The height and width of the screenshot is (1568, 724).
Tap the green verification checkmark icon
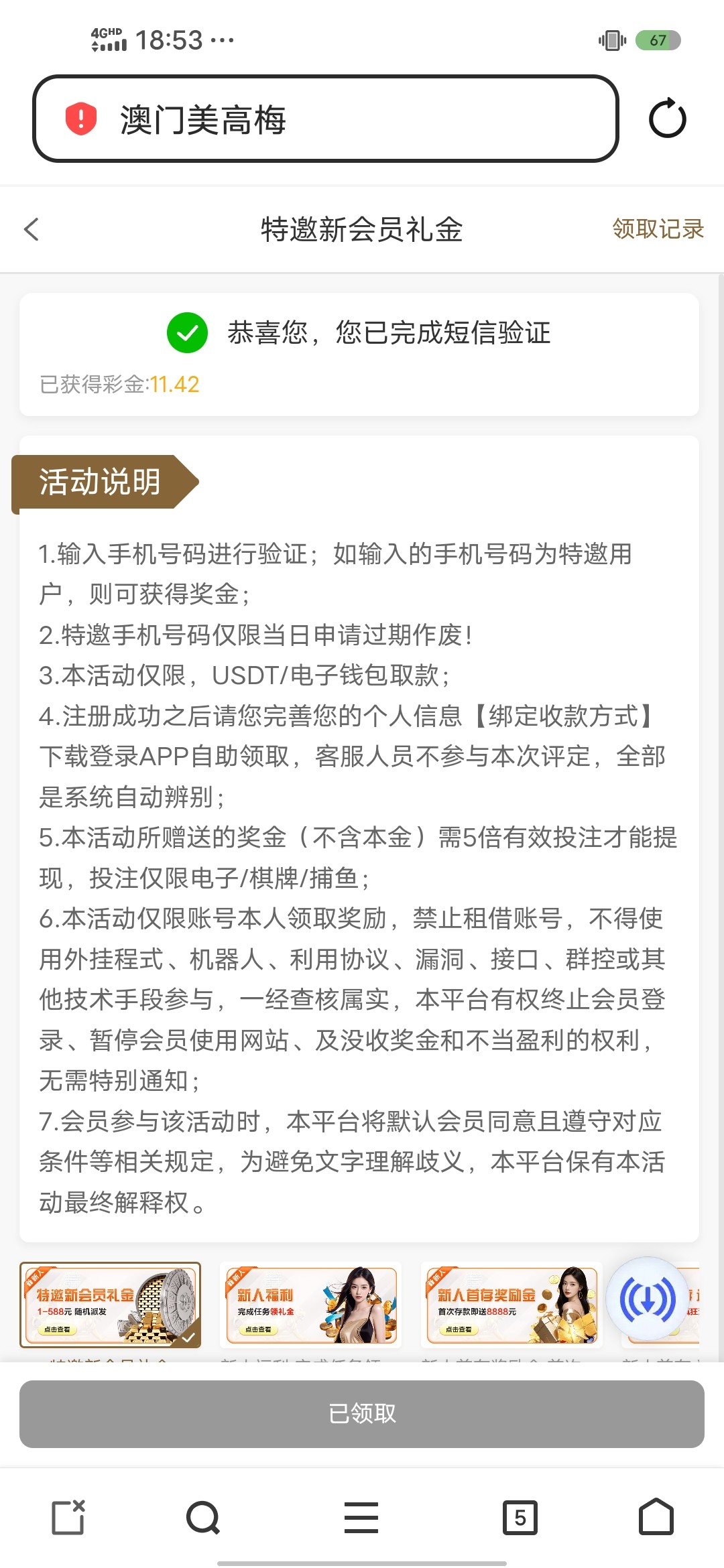pyautogui.click(x=188, y=333)
